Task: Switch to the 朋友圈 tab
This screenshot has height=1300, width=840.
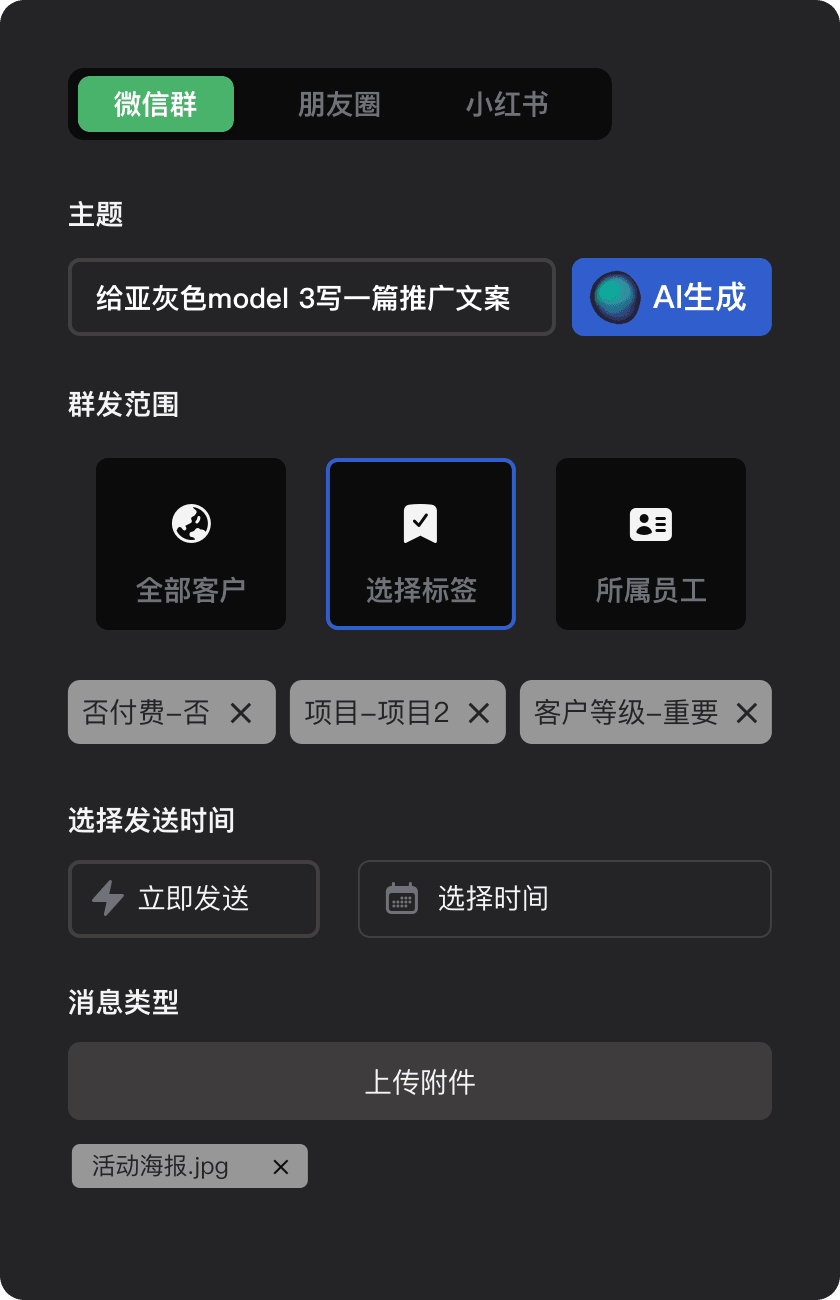Action: tap(339, 103)
